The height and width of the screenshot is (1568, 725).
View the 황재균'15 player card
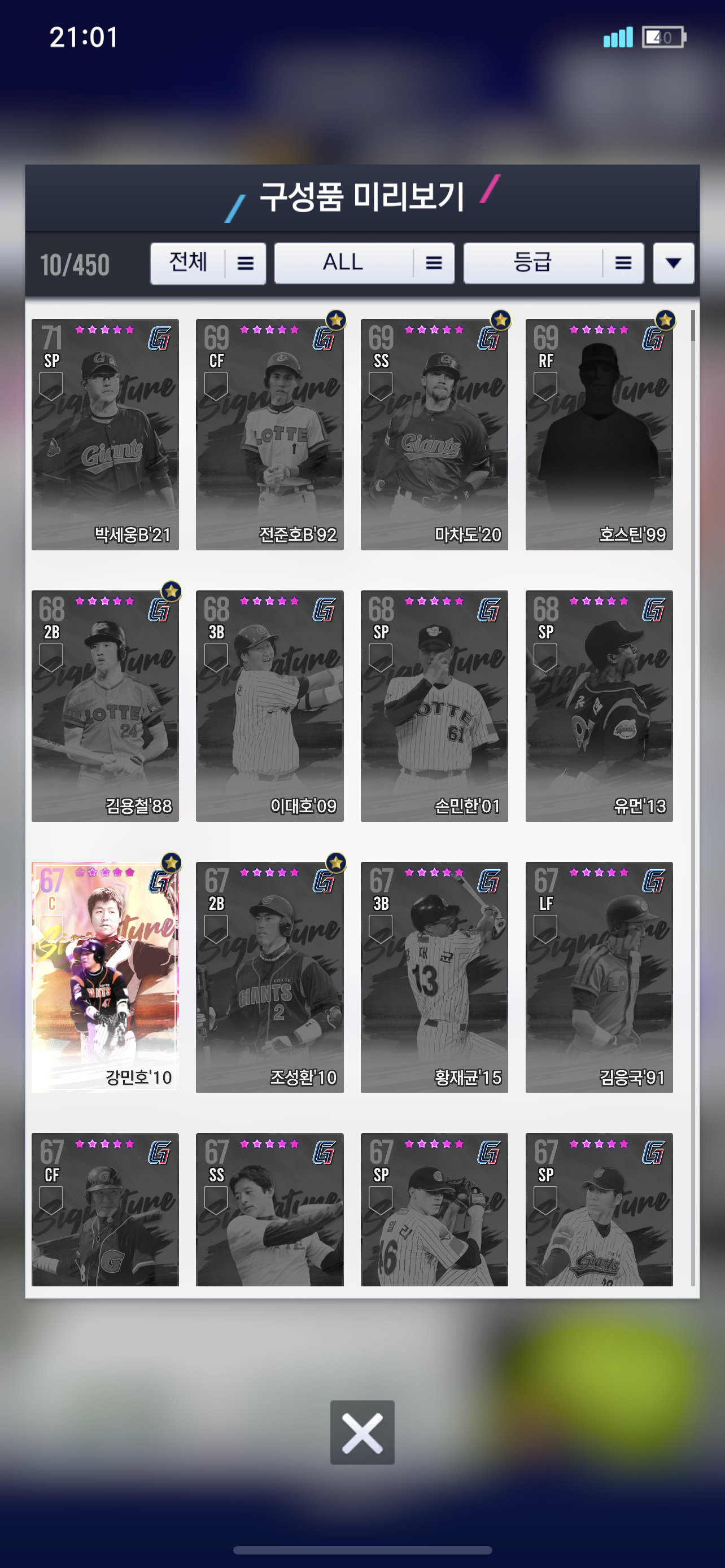434,976
